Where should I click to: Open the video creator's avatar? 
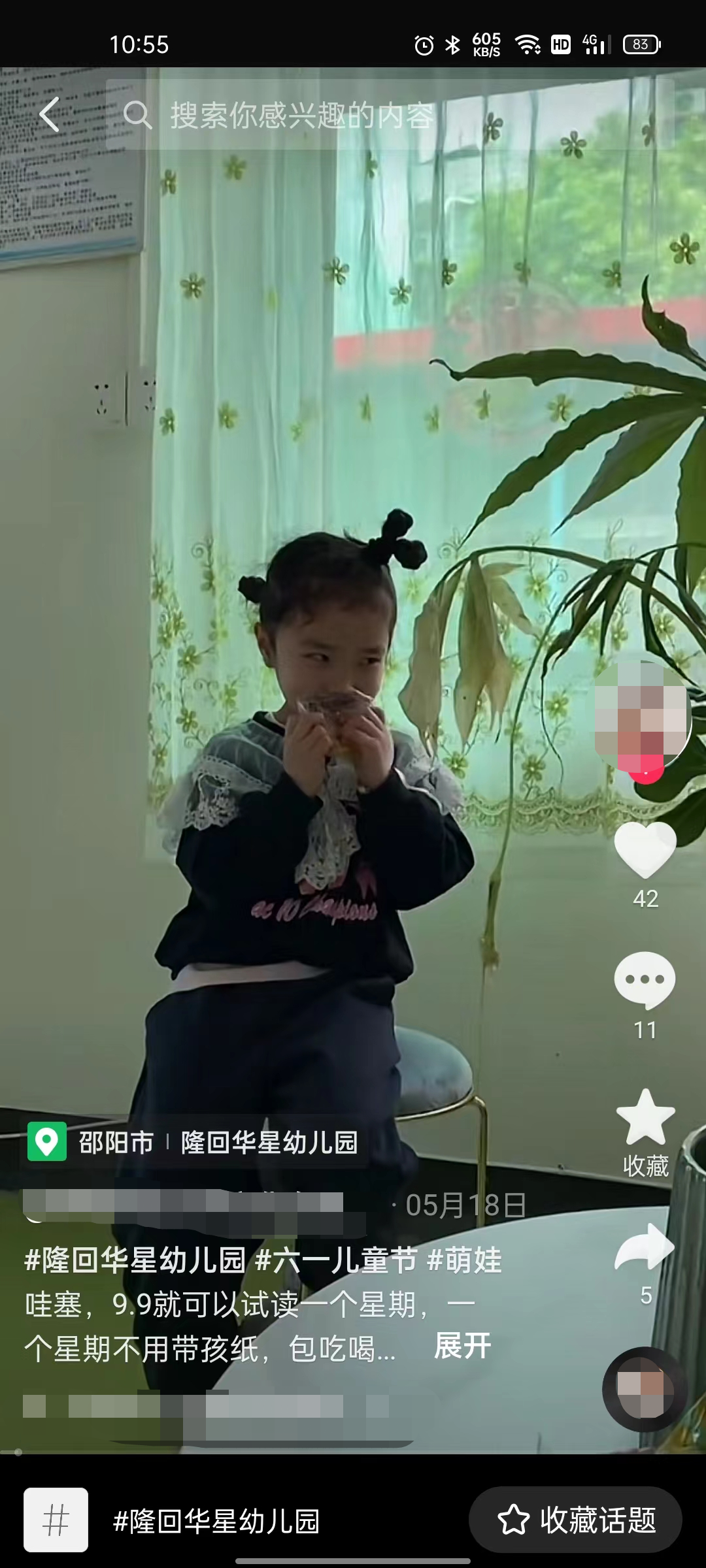tap(643, 715)
